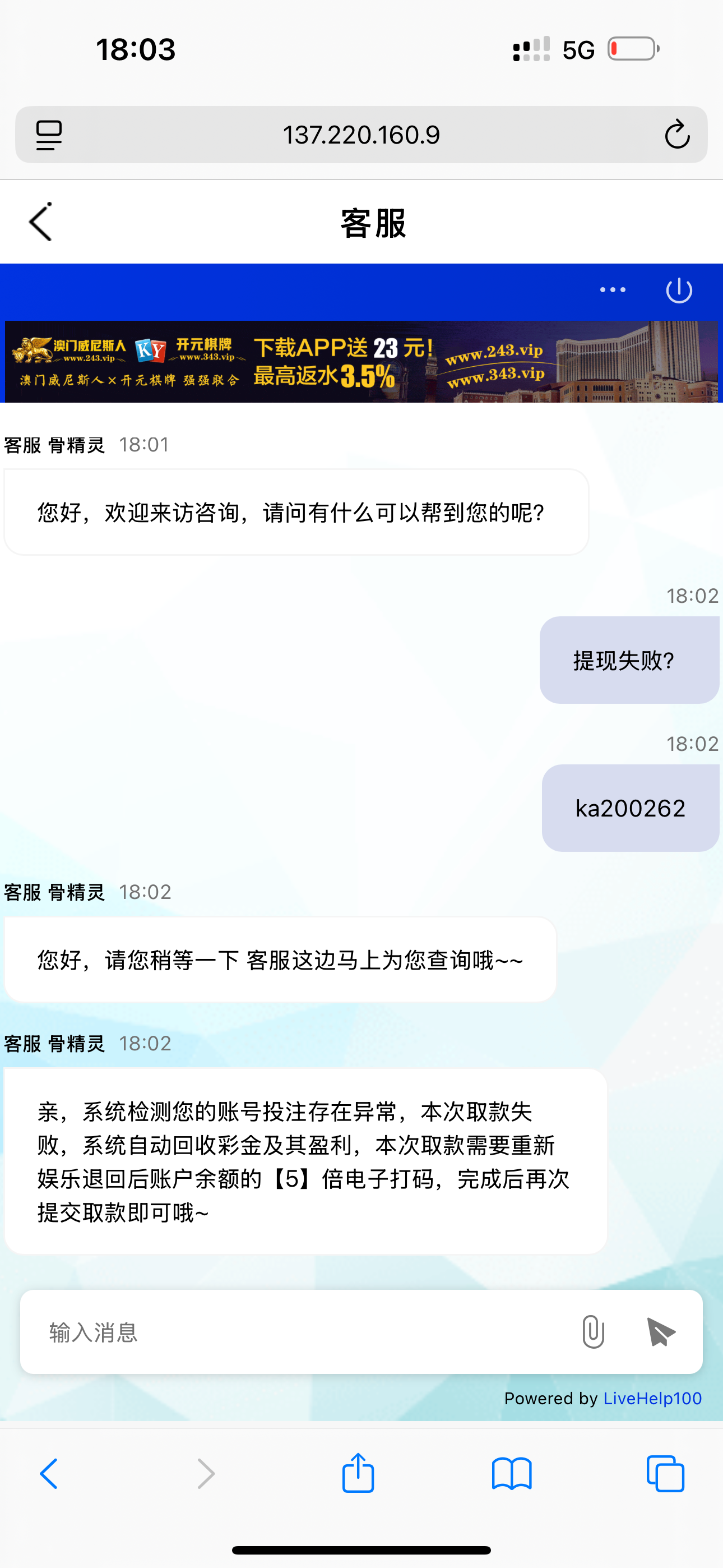Open the 下载APP送23元 promo banner
Viewport: 723px width, 1568px height.
click(x=361, y=362)
